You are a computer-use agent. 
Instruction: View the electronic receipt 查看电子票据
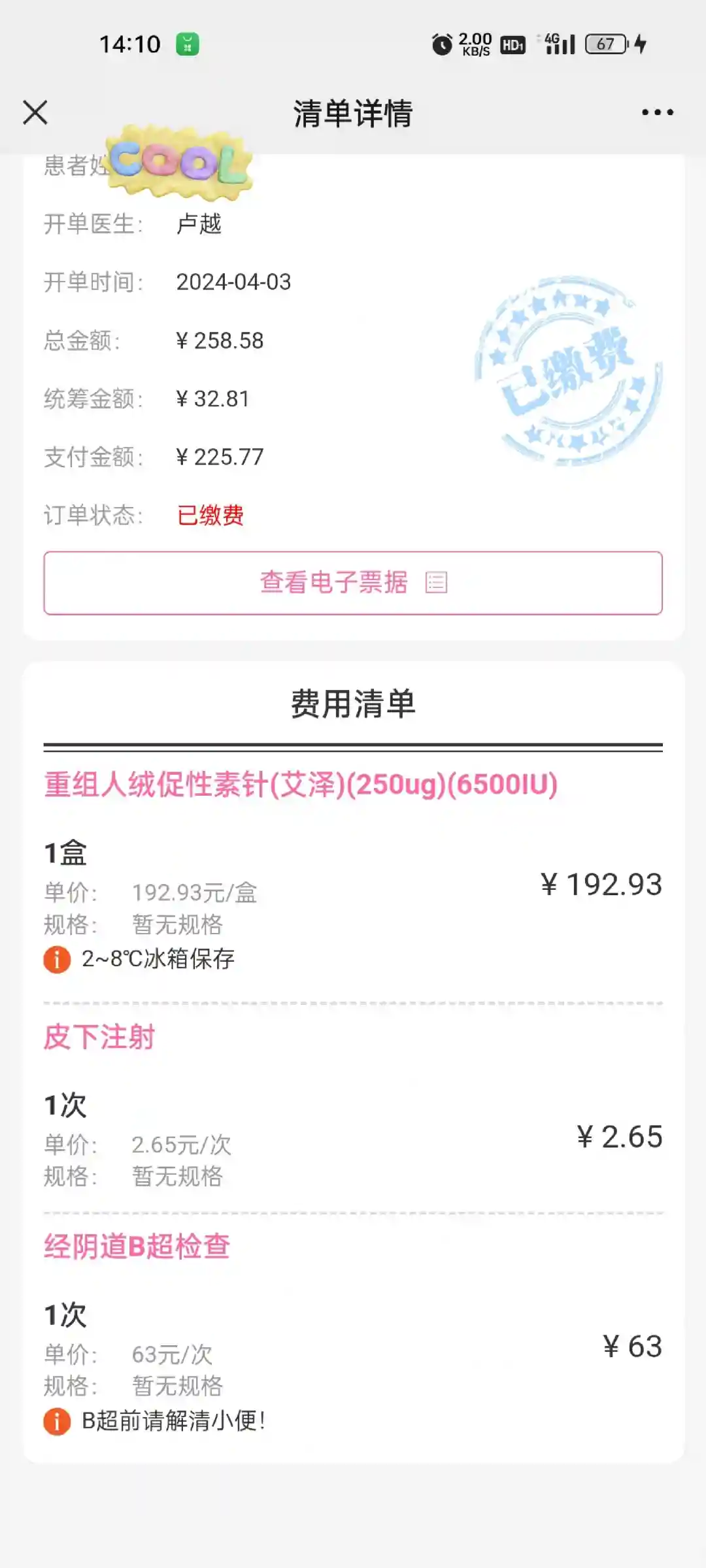(x=353, y=583)
